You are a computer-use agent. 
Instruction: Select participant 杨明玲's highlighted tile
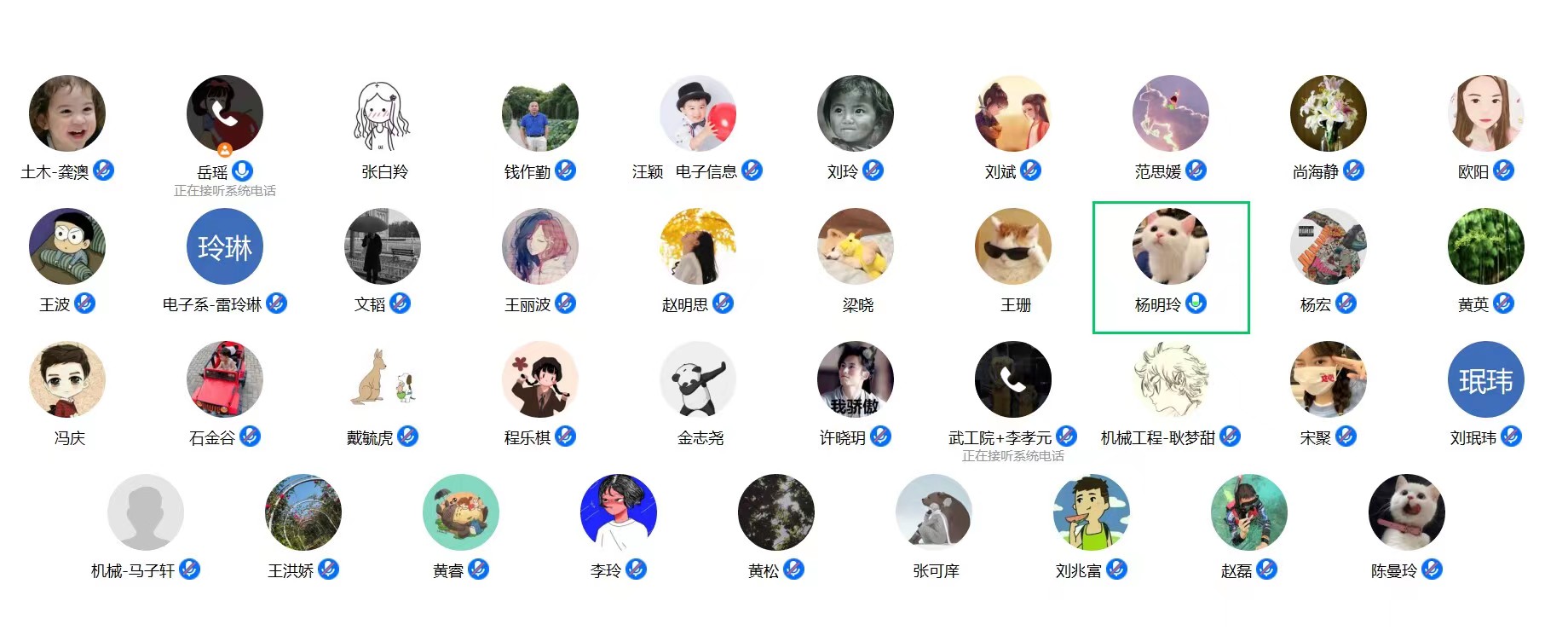point(1170,266)
